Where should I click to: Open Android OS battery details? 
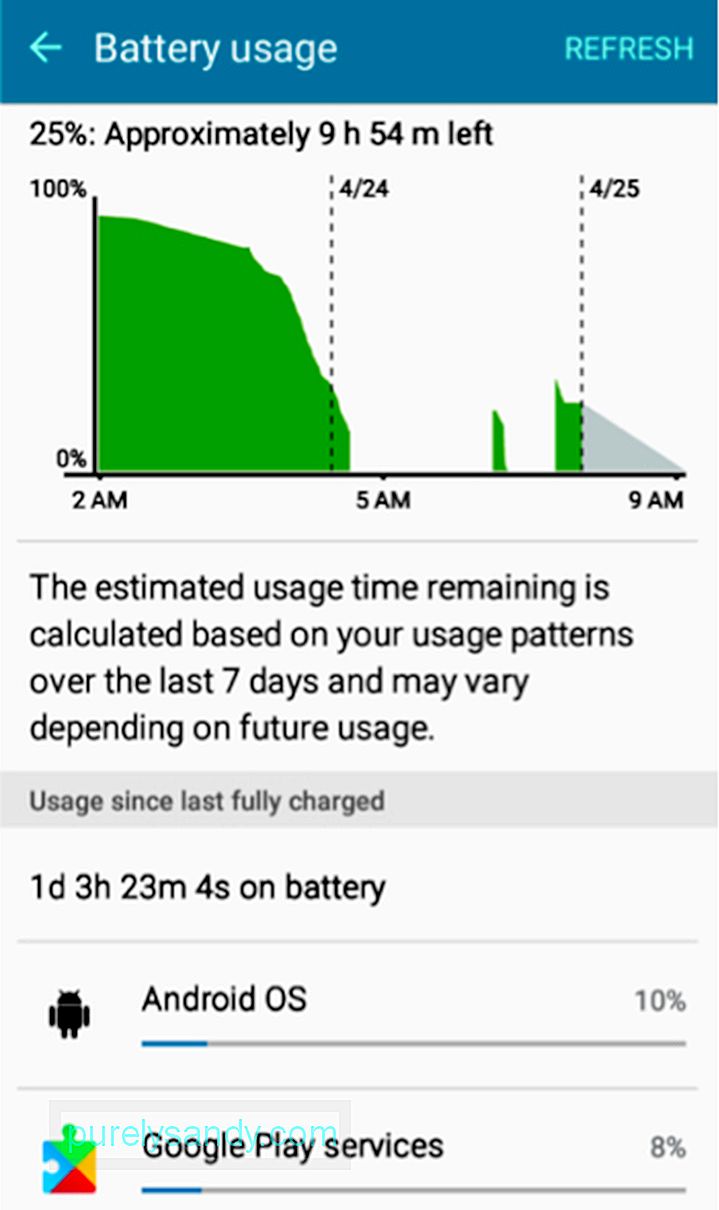pos(359,1015)
